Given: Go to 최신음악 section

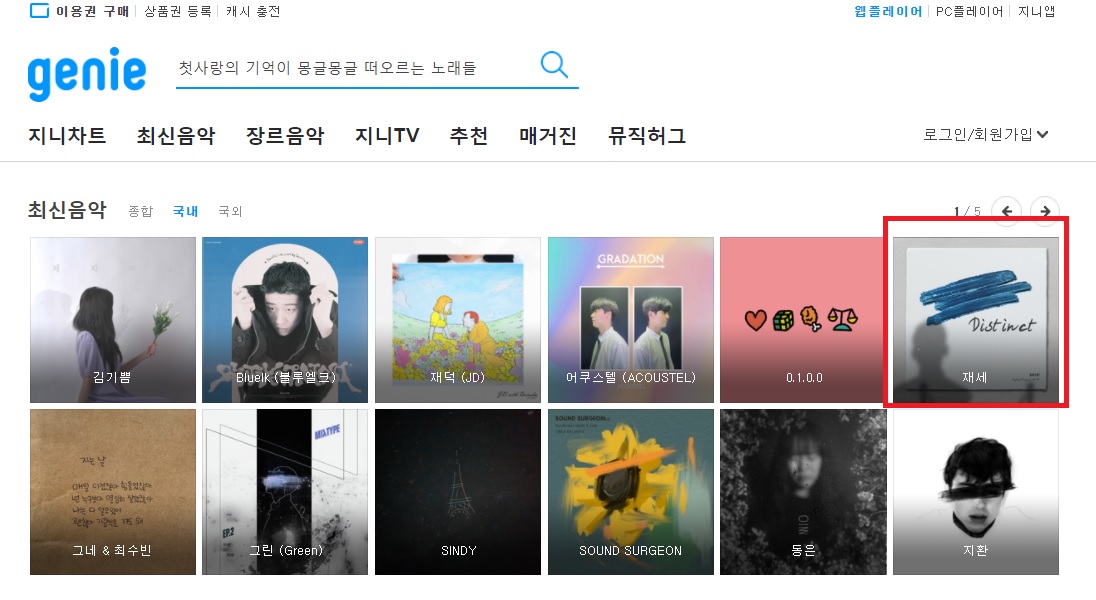Looking at the screenshot, I should [x=176, y=136].
